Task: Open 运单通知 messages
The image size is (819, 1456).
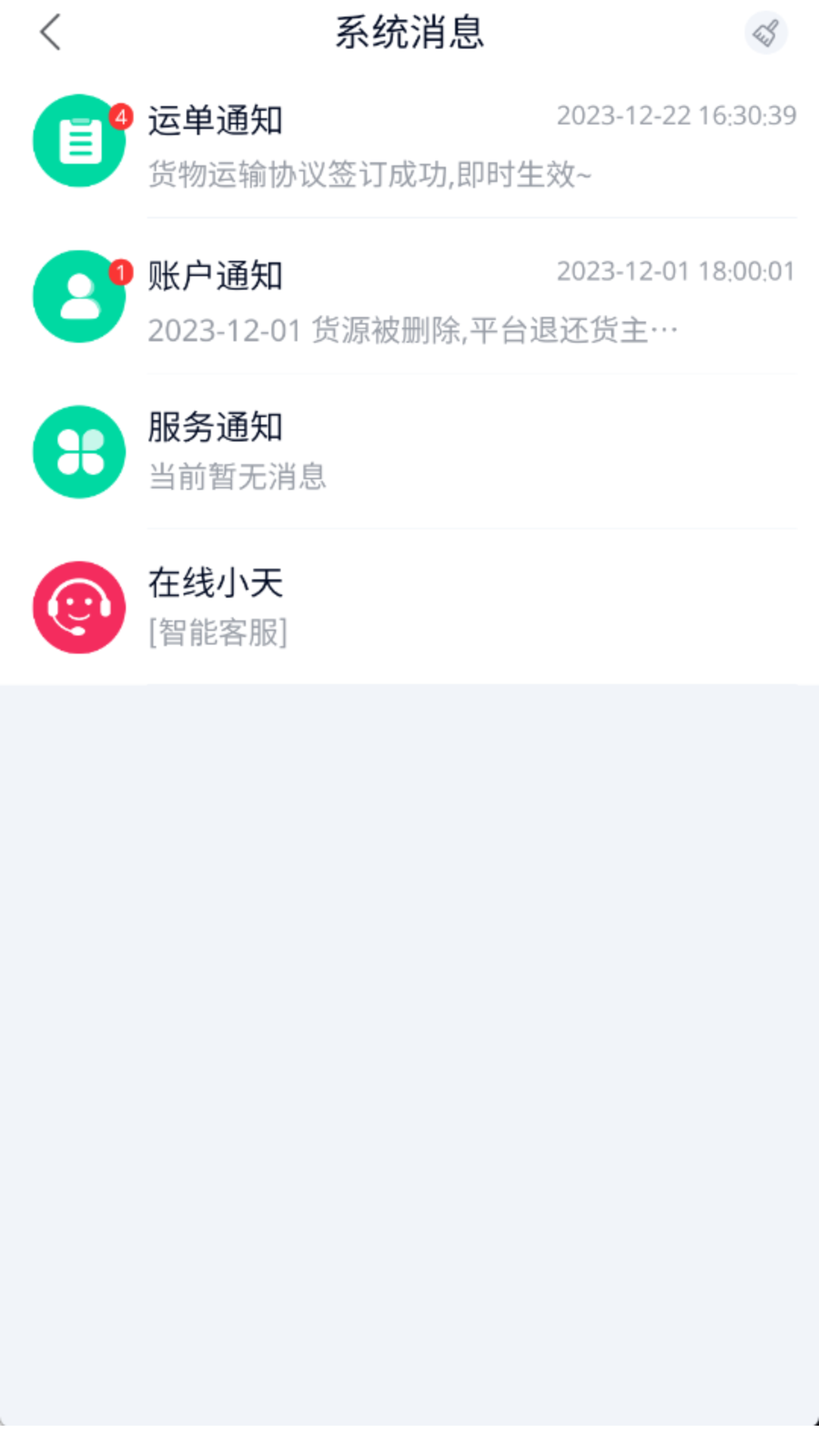Action: 409,143
